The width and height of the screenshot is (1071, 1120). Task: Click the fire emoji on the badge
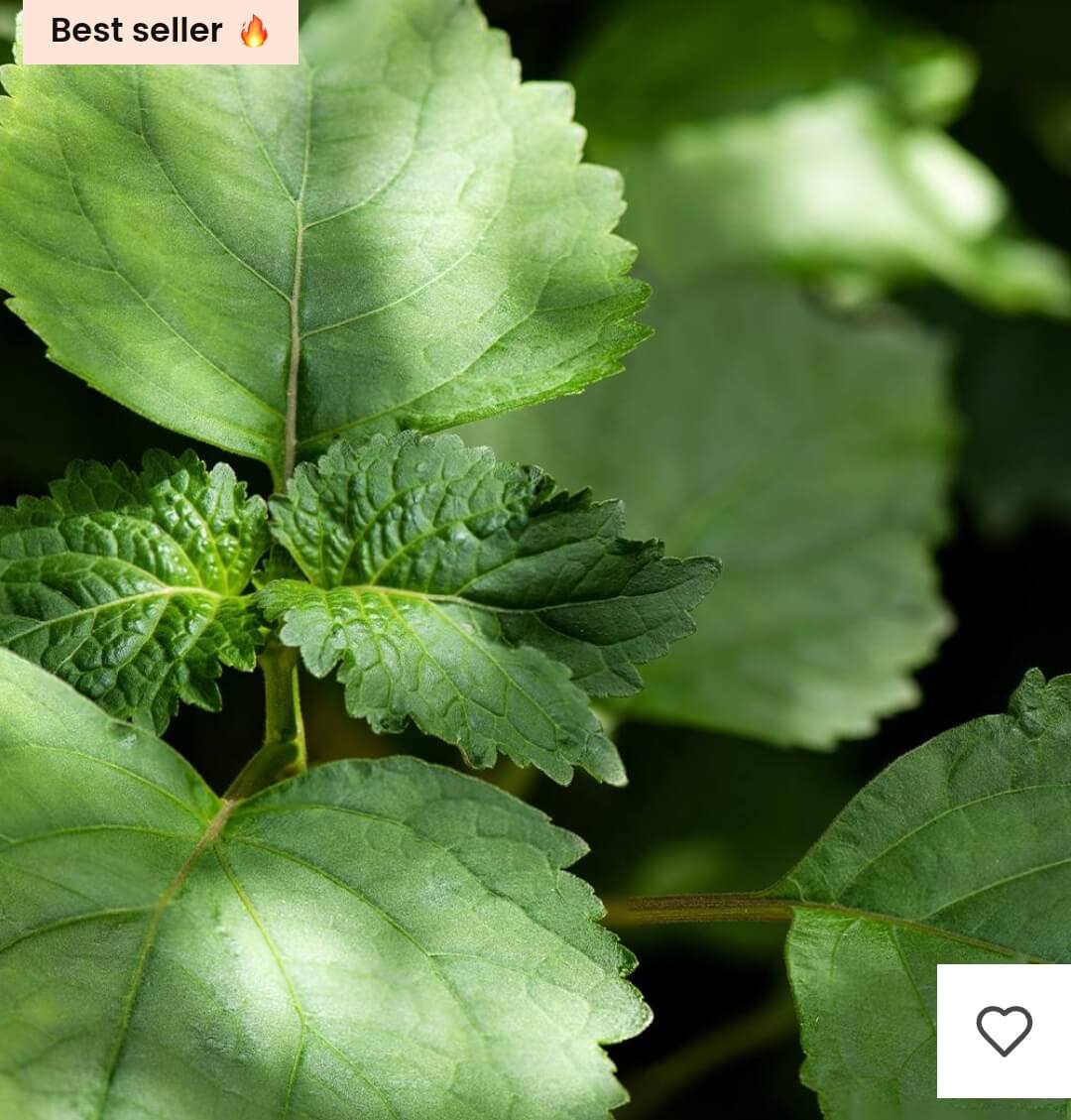click(x=258, y=30)
